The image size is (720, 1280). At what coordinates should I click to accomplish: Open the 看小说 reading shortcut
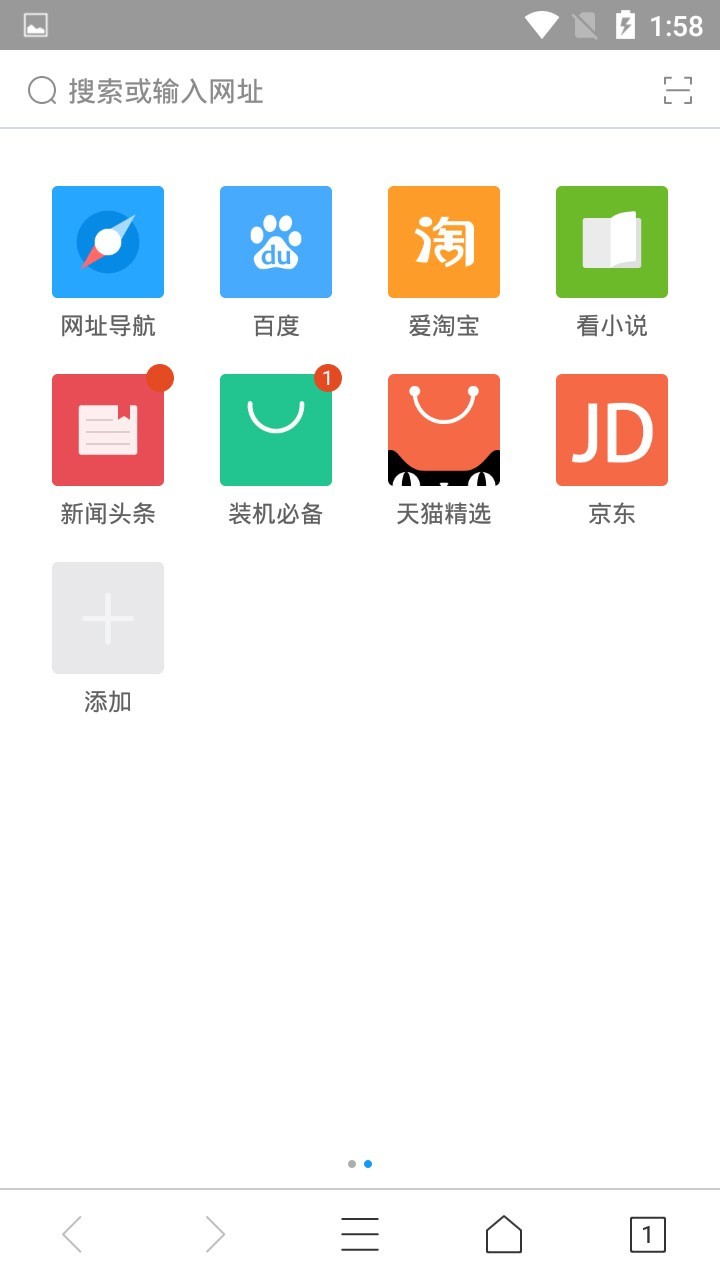pyautogui.click(x=612, y=242)
